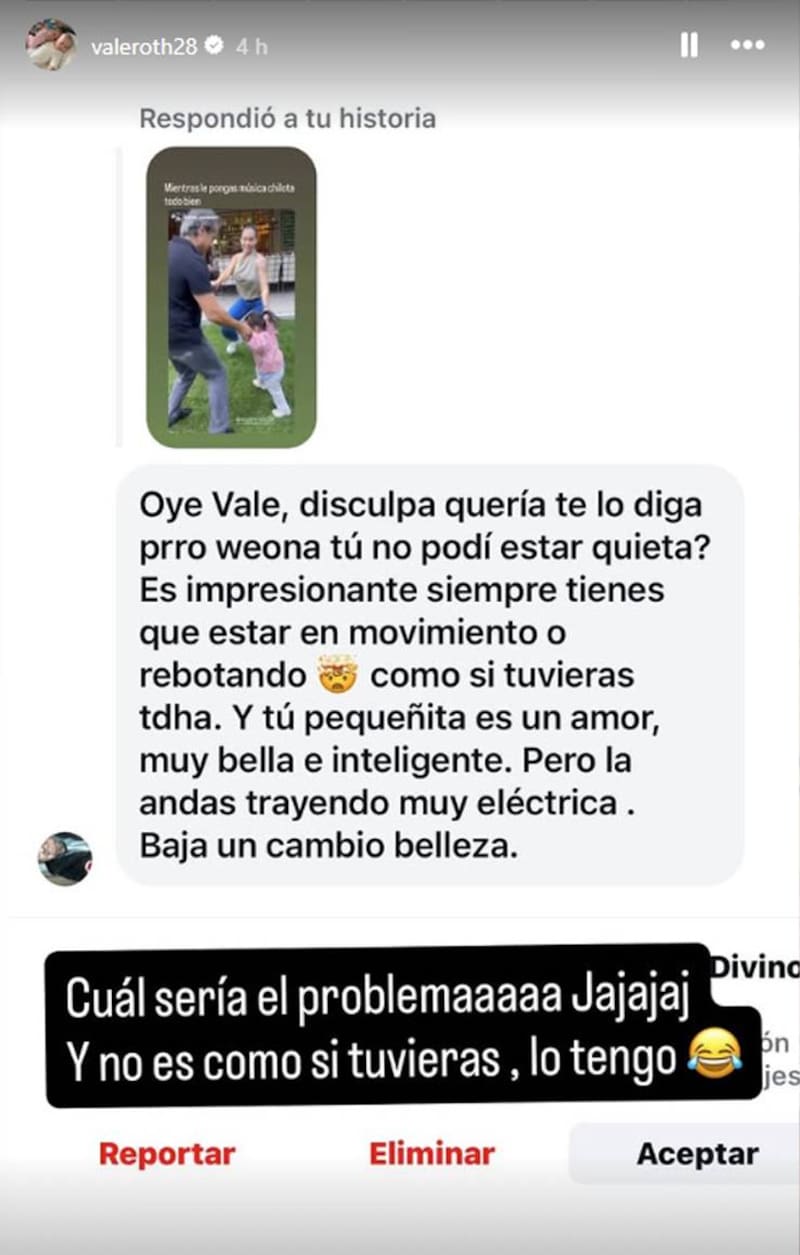
Task: Pause the story playback
Action: [x=688, y=45]
